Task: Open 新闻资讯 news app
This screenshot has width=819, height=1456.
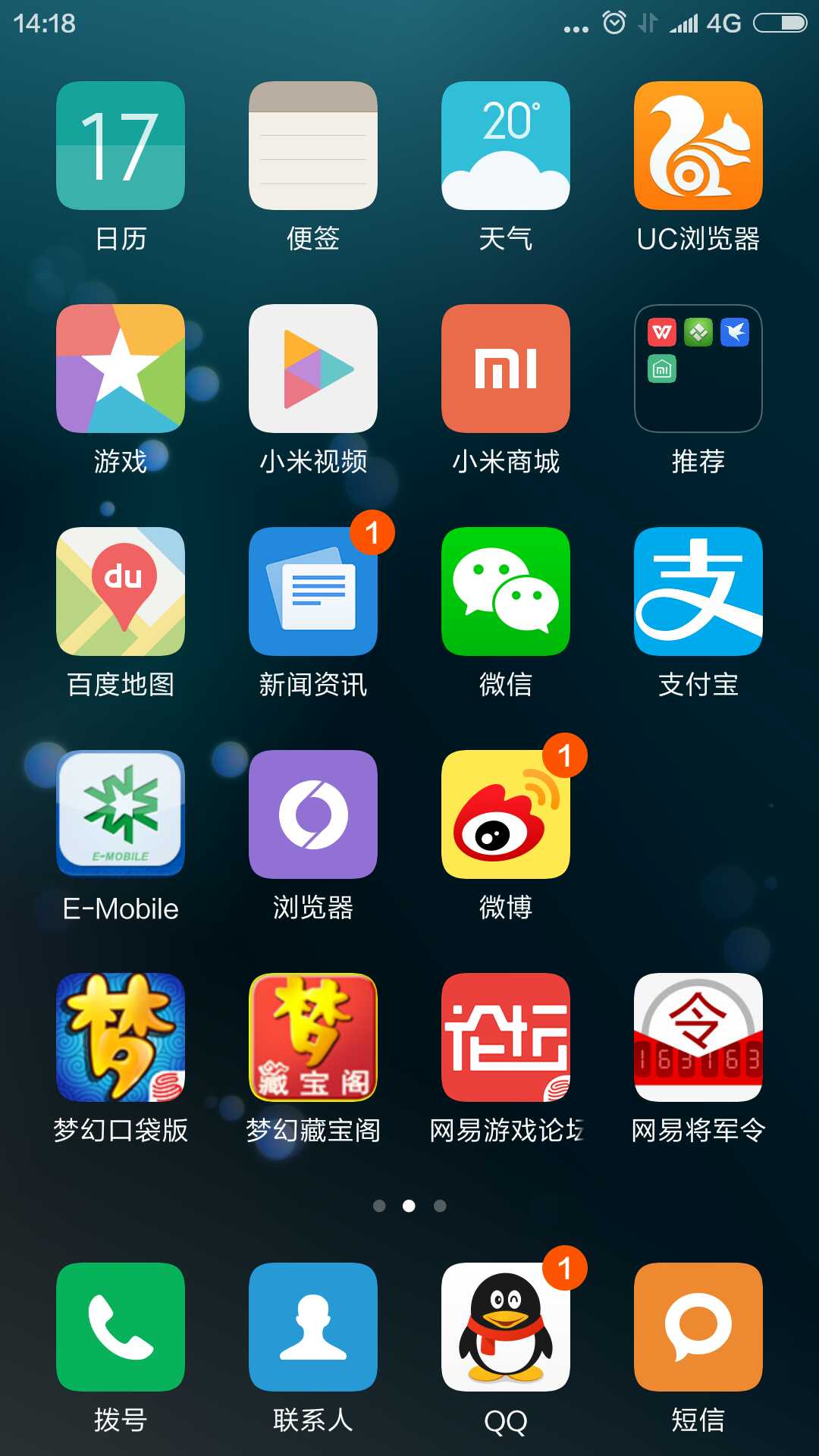Action: 313,591
